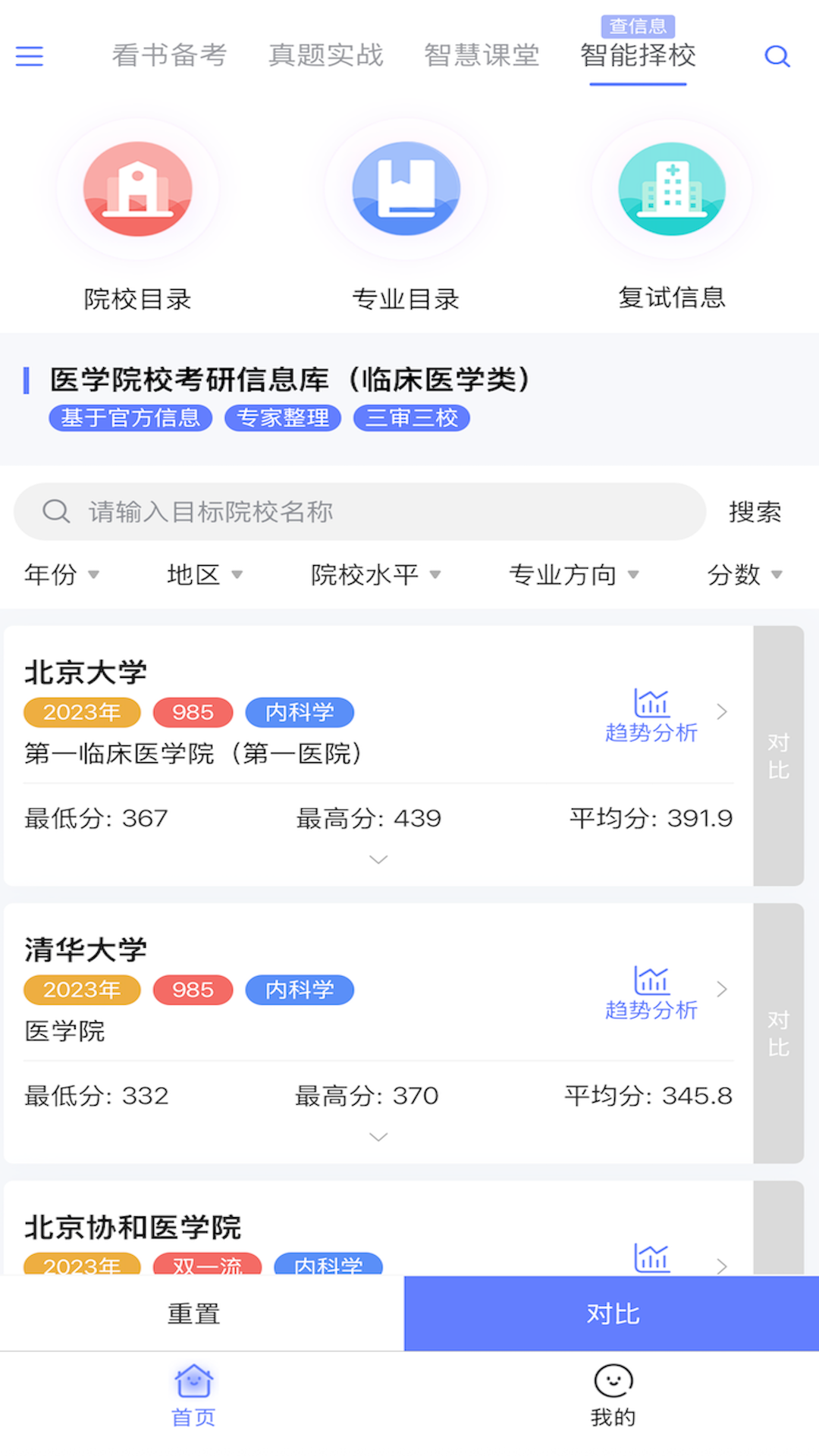Tap the 重置 reset button

coord(194,1314)
